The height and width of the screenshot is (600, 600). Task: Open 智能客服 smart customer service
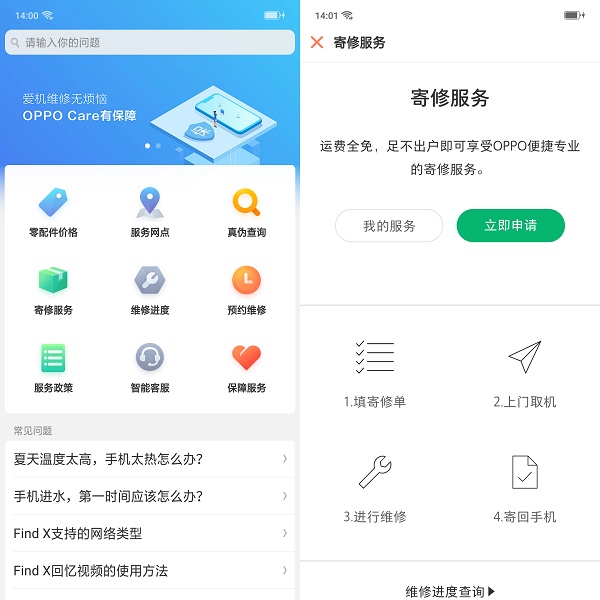150,367
